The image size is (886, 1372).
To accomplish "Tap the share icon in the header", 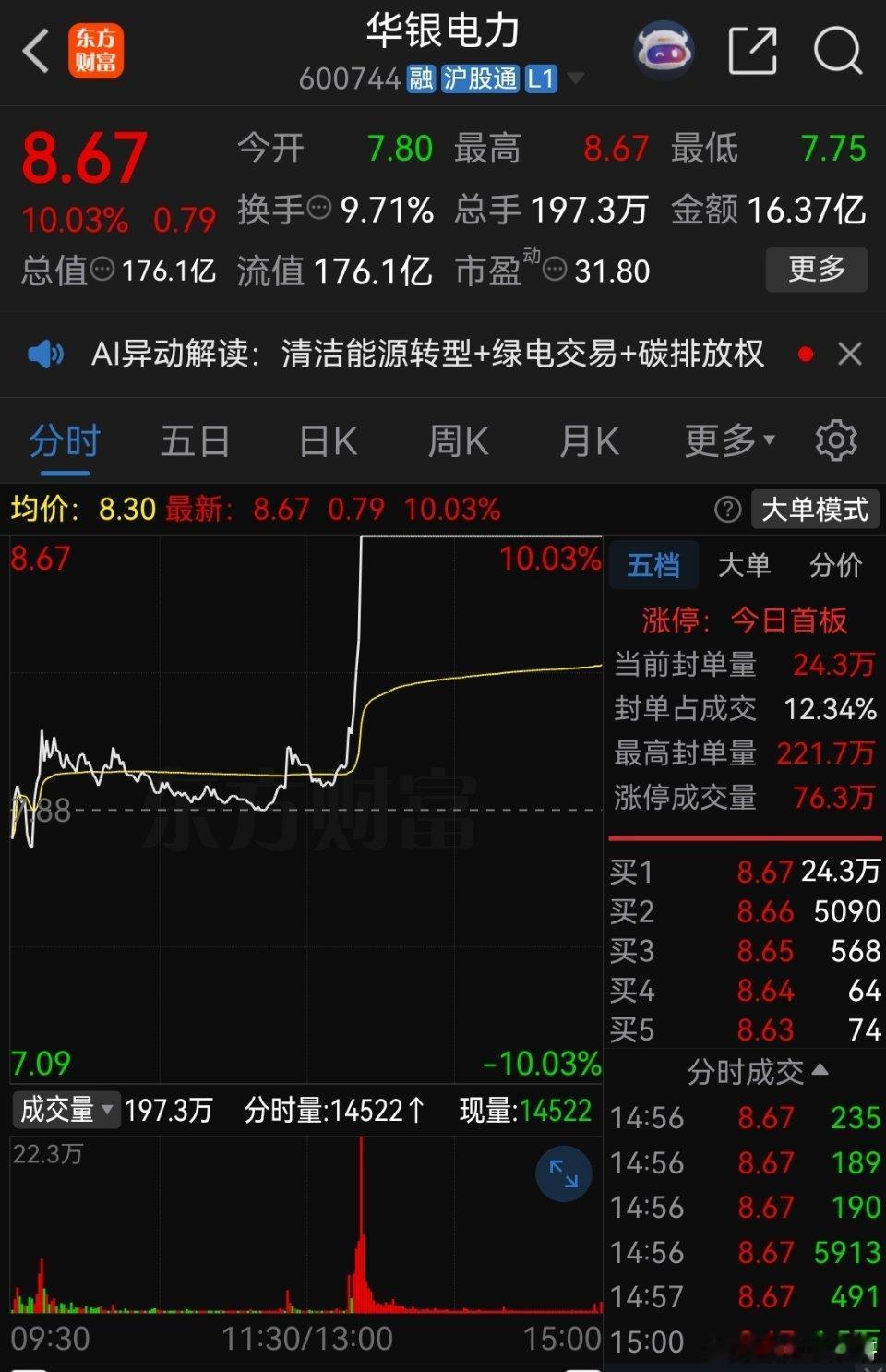I will click(x=752, y=51).
